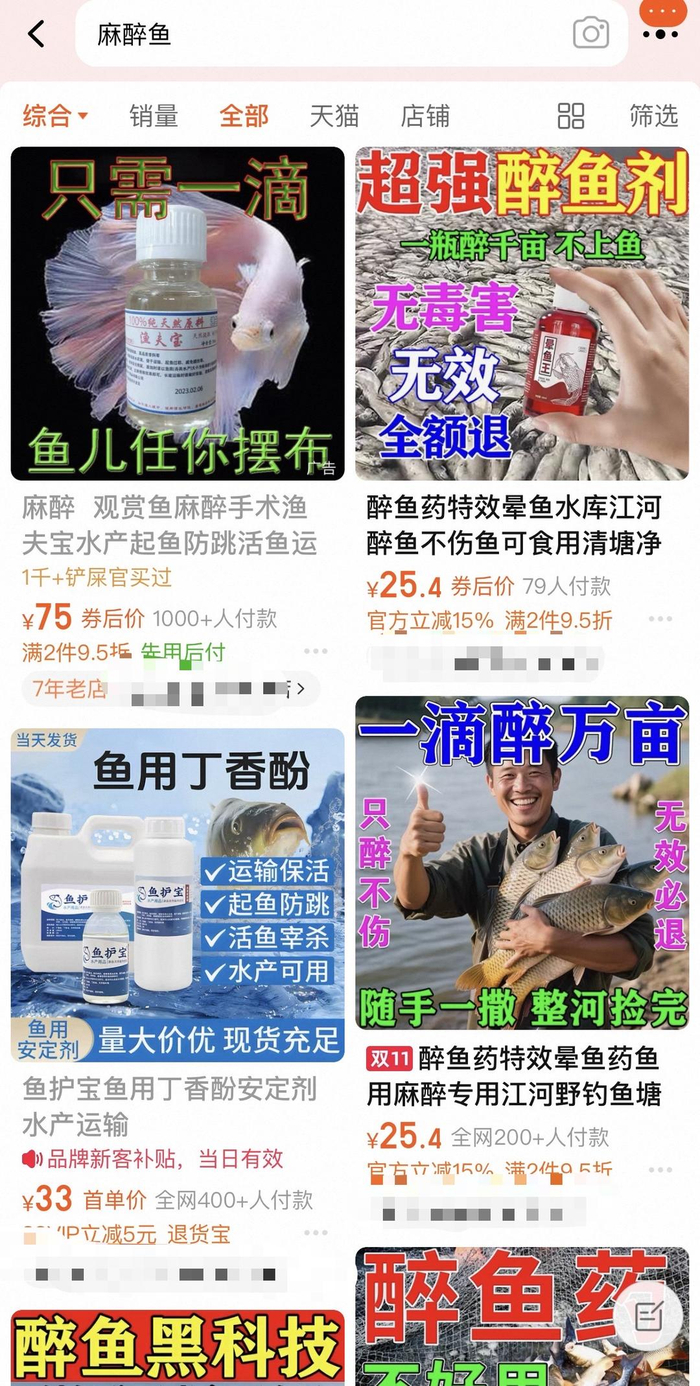The height and width of the screenshot is (1386, 700).
Task: Open the 渔夫宝 观赏鱼麻醉 product card
Action: pos(178,314)
